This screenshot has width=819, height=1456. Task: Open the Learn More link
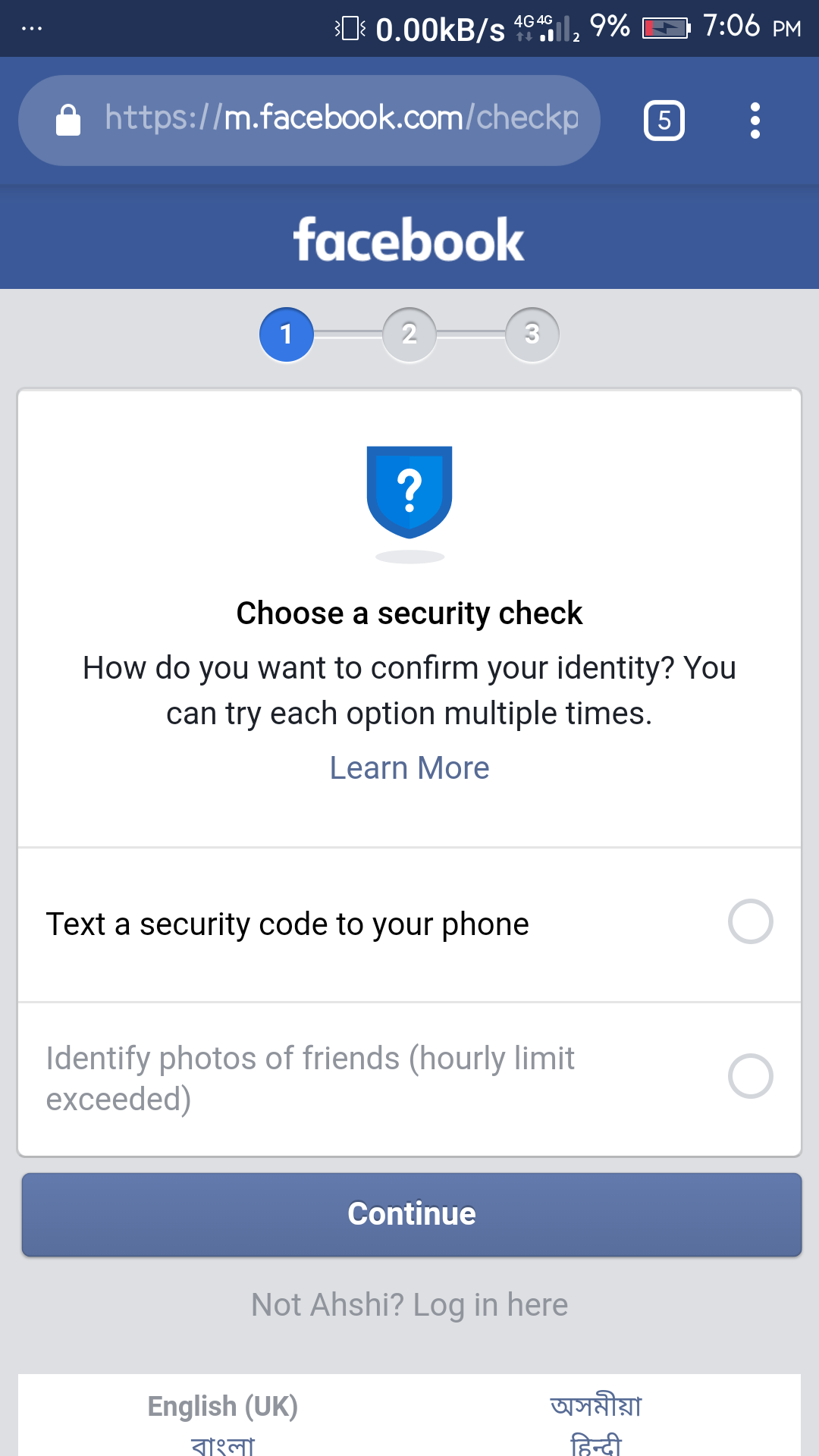409,768
